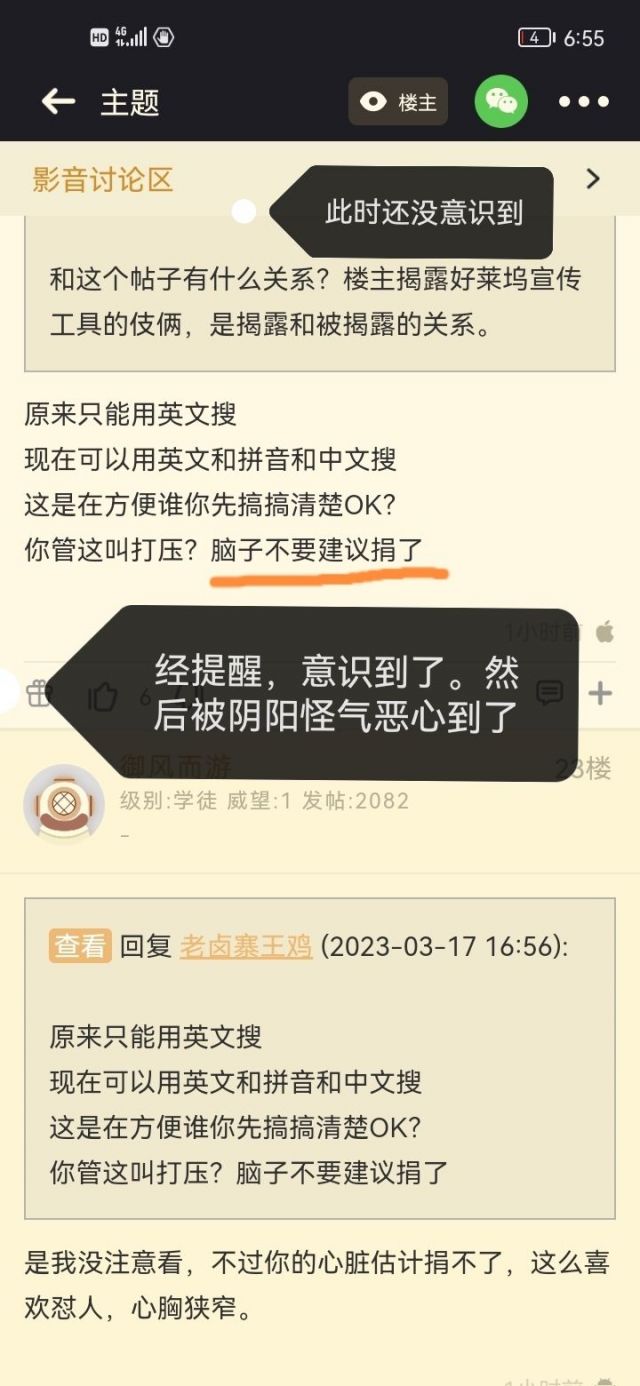Tap 查看 to view the quoted reply
The image size is (640, 1386).
[x=79, y=946]
